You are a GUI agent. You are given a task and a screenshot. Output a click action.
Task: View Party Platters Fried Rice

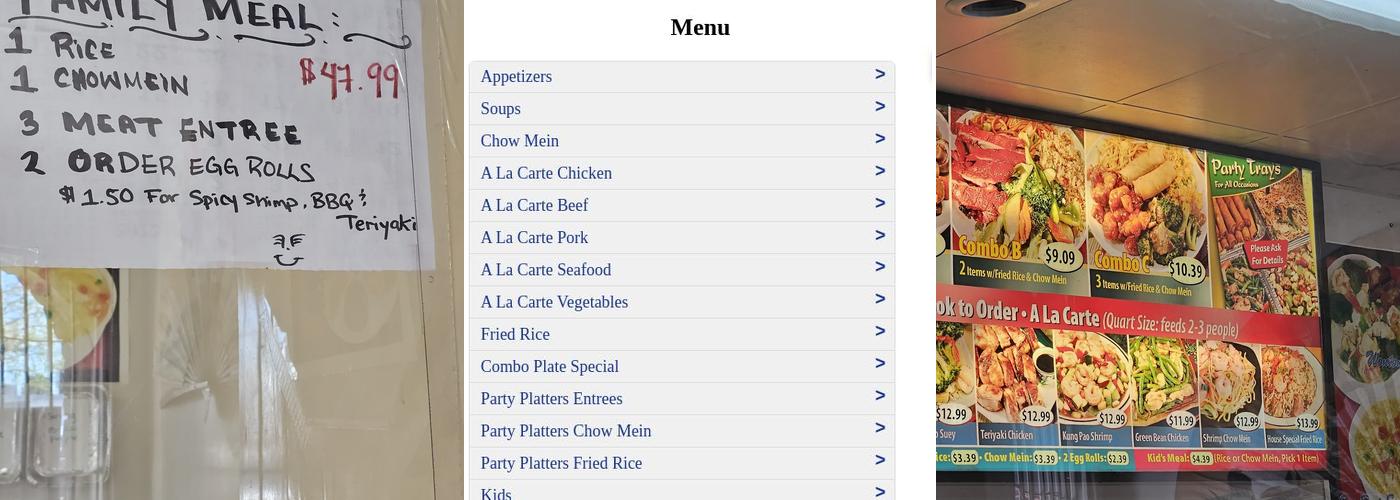(x=681, y=463)
